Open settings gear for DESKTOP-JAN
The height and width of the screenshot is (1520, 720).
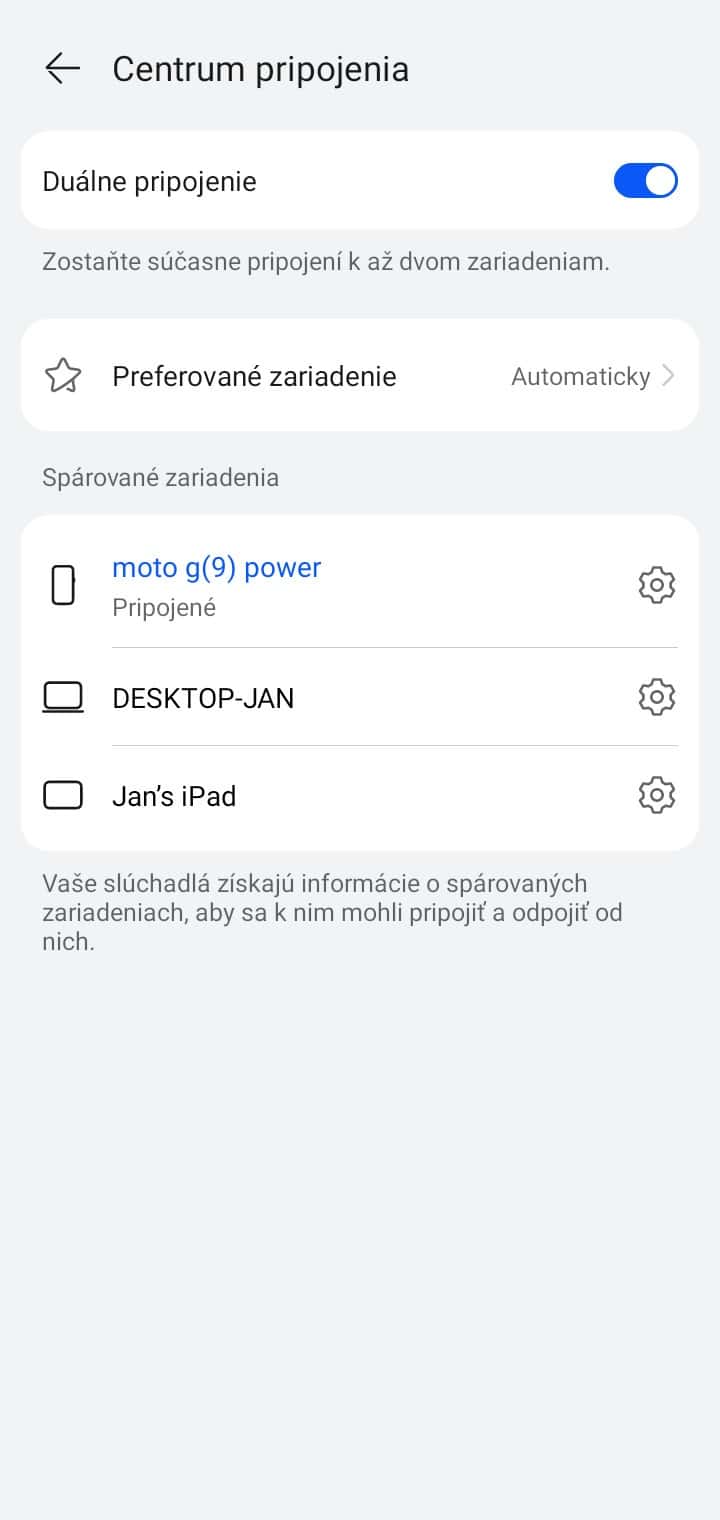tap(657, 697)
